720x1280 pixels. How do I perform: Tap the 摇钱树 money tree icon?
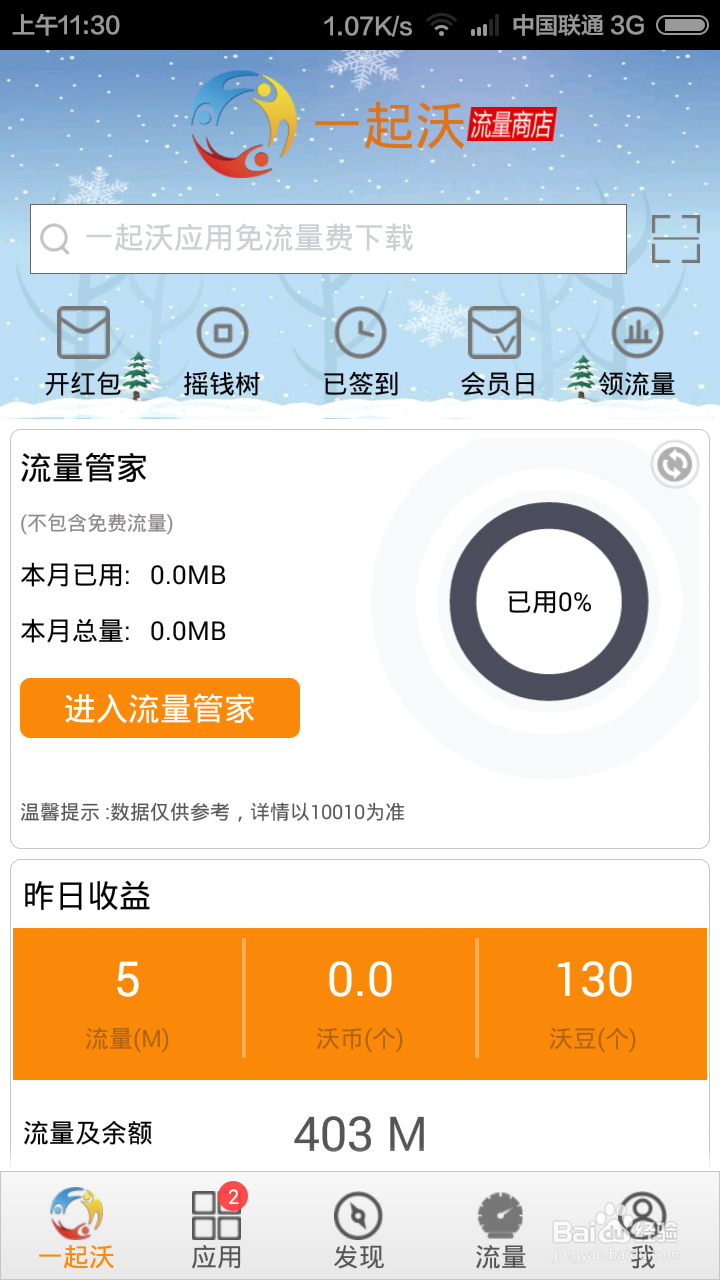[x=222, y=345]
